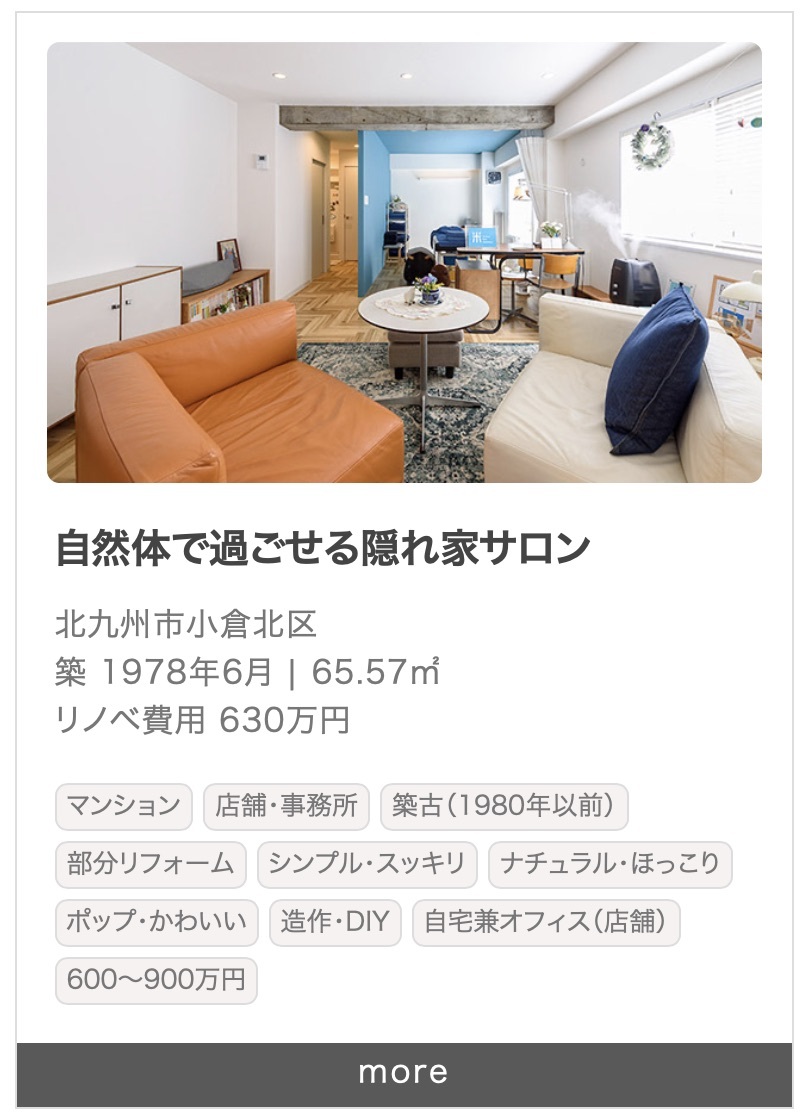This screenshot has height=1118, width=808.
Task: Select the マンション tag
Action: click(123, 806)
